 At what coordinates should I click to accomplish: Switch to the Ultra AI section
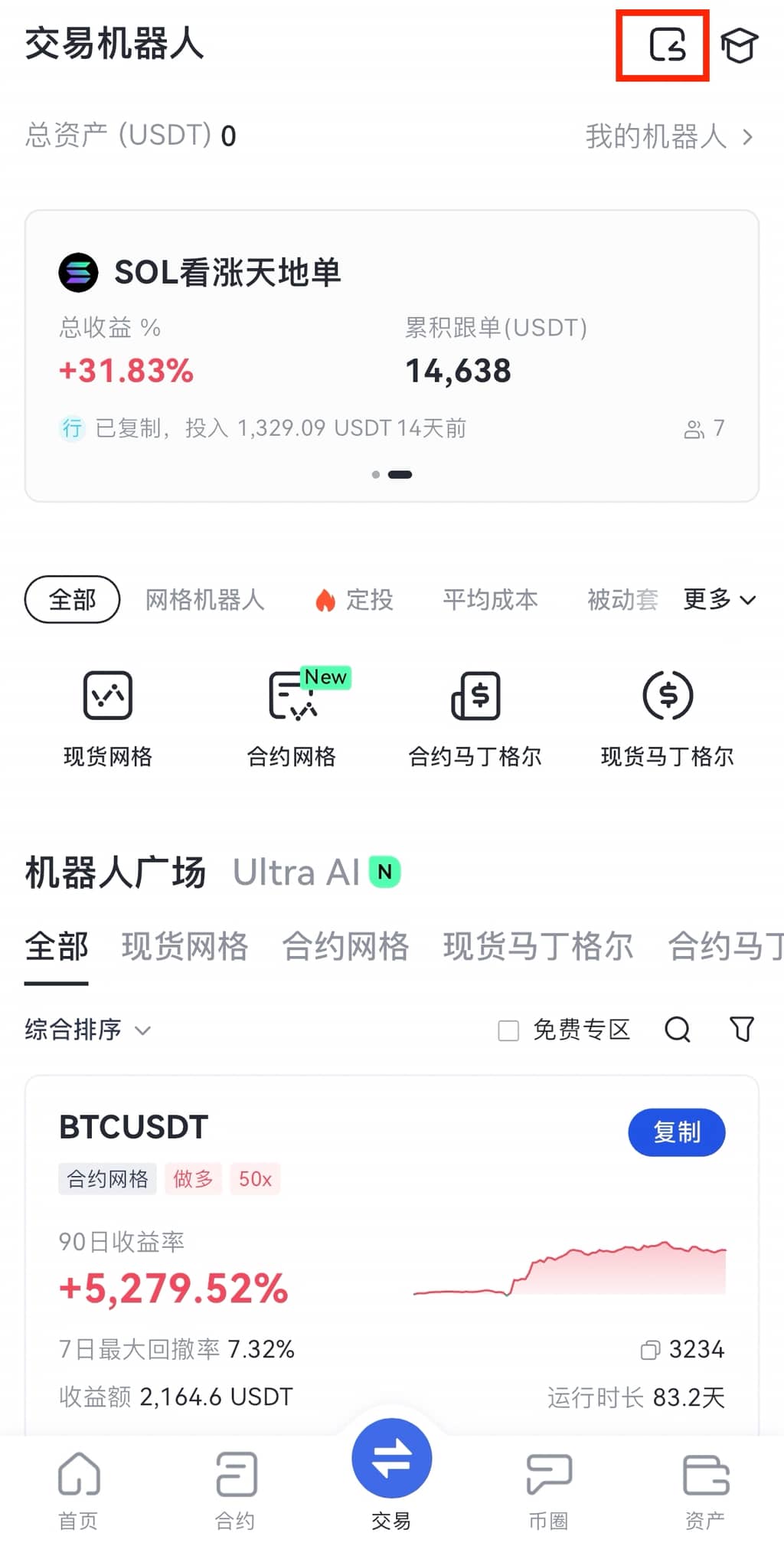(315, 873)
